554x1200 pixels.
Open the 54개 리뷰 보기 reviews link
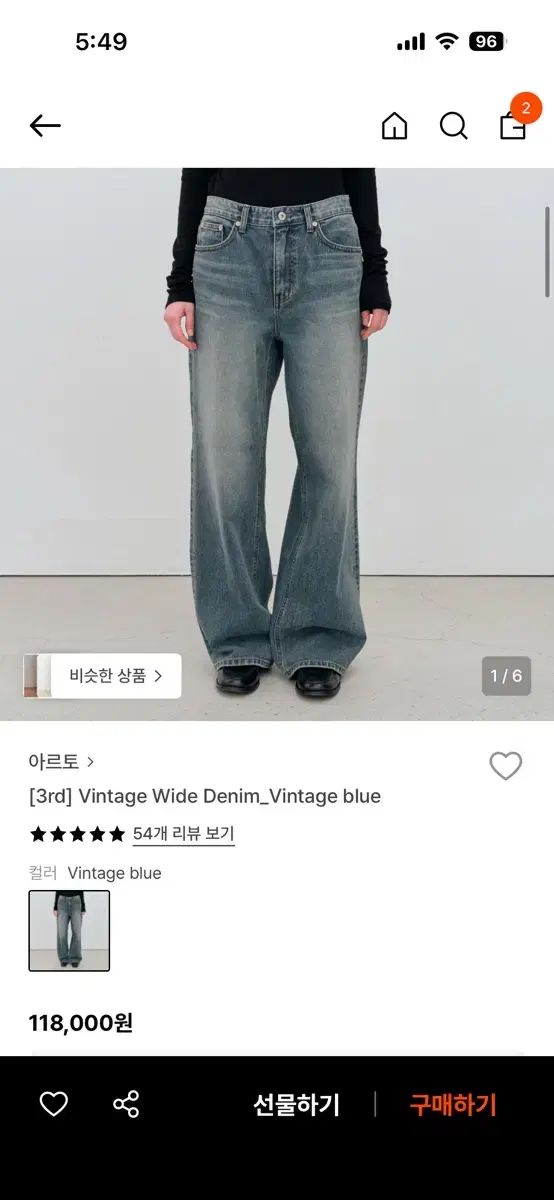pyautogui.click(x=184, y=834)
